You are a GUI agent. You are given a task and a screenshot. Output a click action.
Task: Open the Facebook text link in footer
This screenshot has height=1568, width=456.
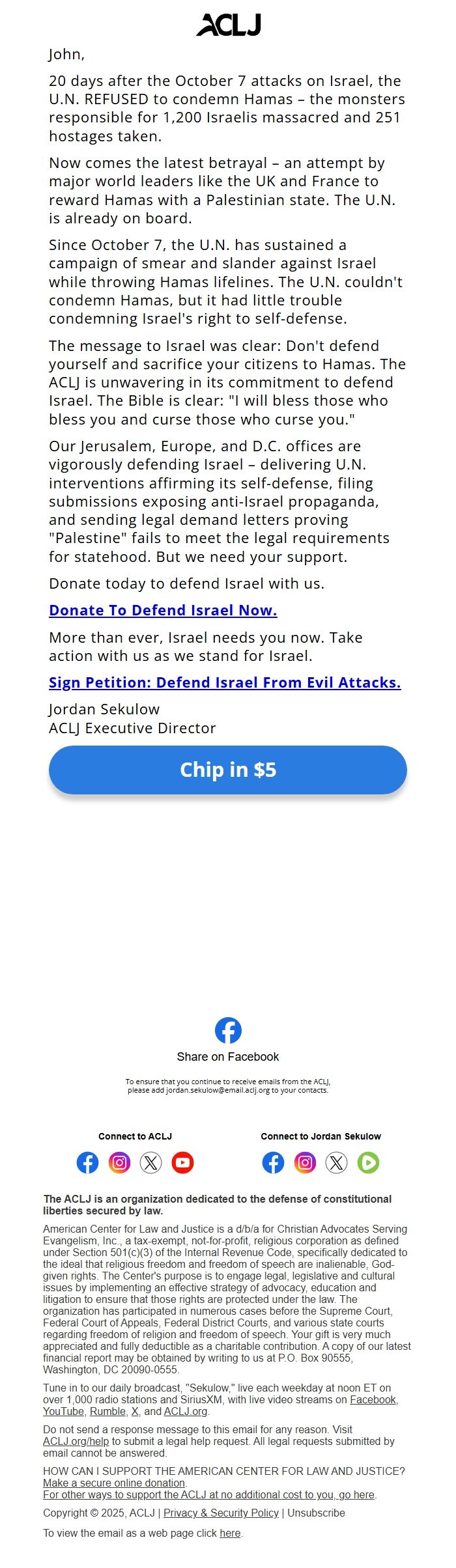[x=373, y=1399]
